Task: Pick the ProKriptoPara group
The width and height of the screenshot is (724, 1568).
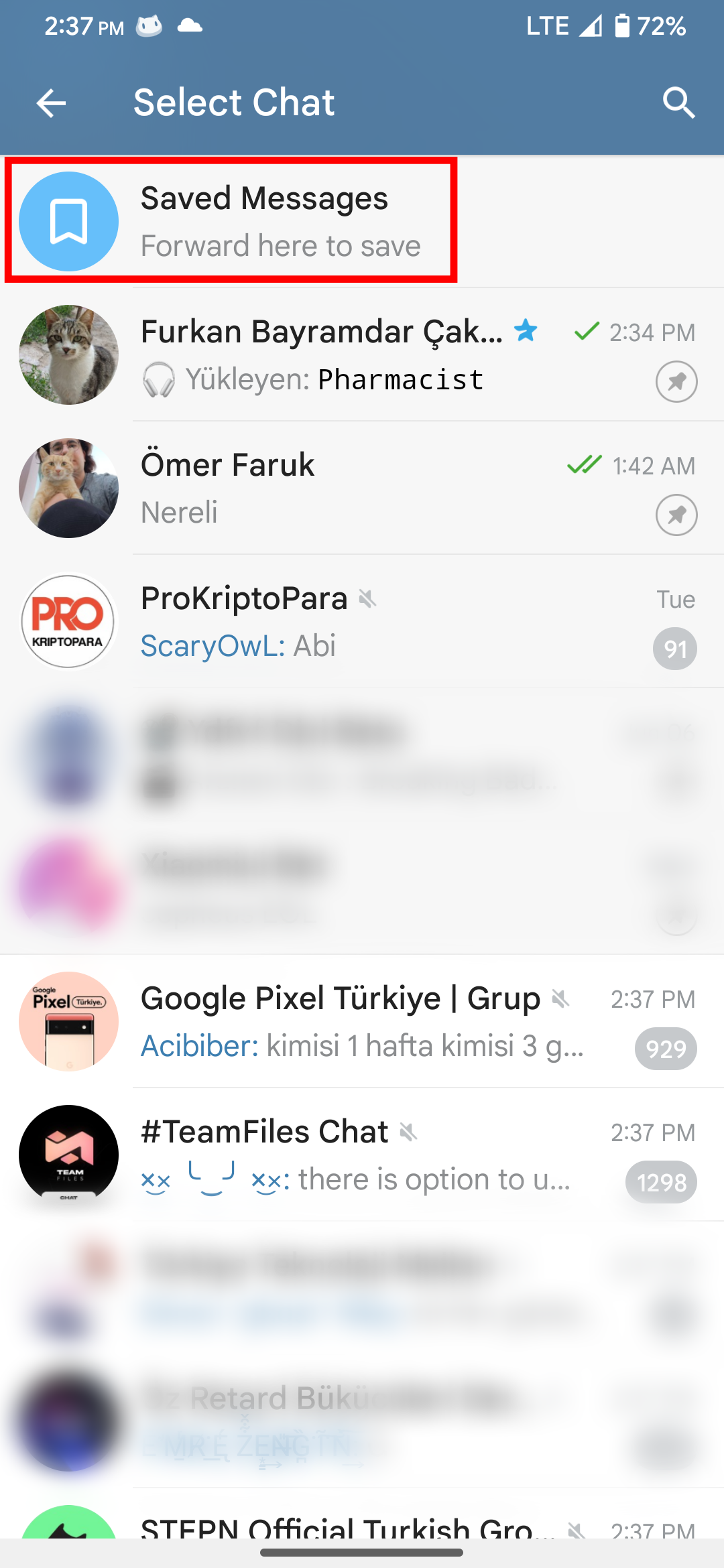Action: (x=362, y=621)
